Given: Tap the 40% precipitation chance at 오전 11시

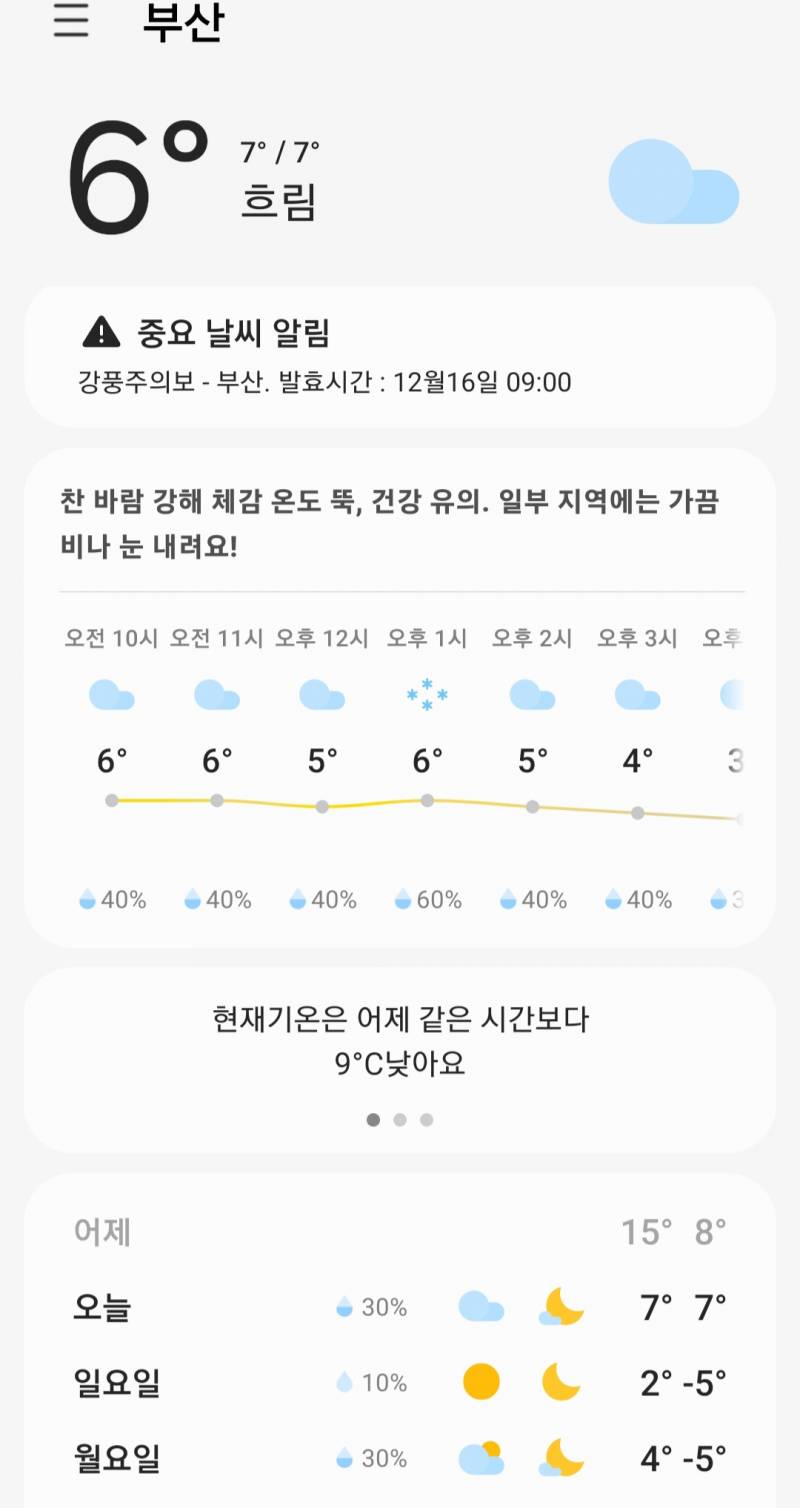Looking at the screenshot, I should point(216,899).
